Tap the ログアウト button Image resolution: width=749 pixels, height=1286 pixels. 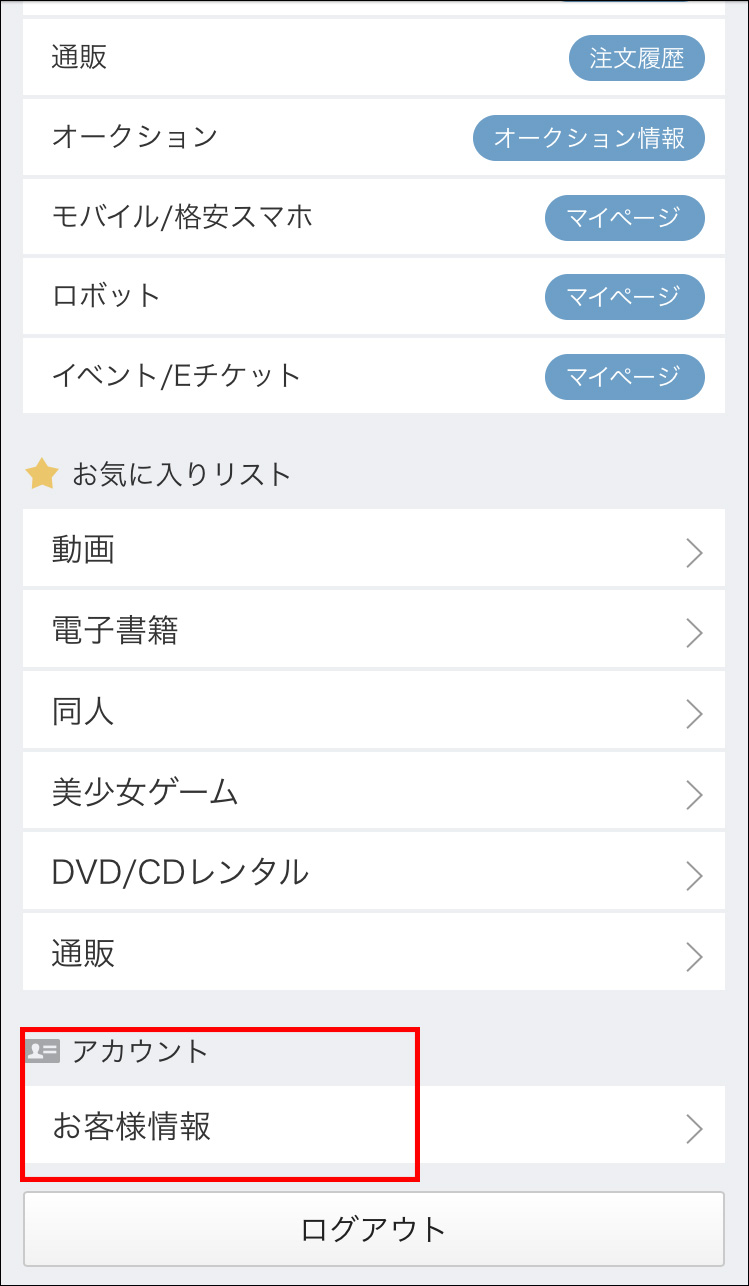tap(373, 1229)
